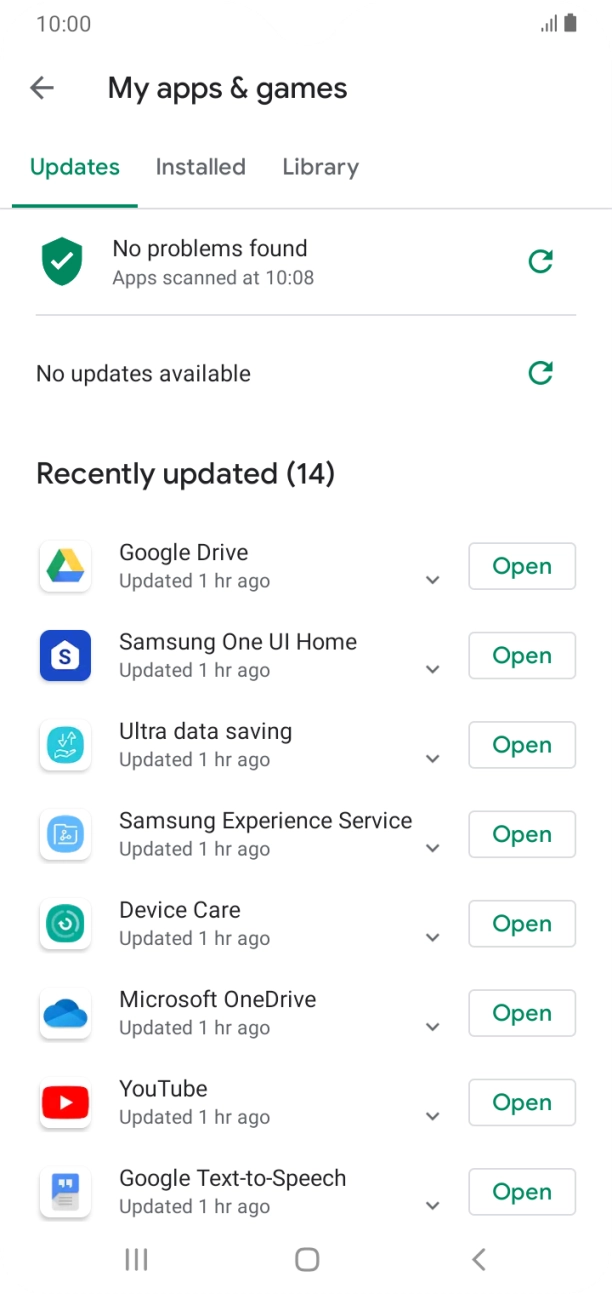Open the Ultra data saving app

522,745
